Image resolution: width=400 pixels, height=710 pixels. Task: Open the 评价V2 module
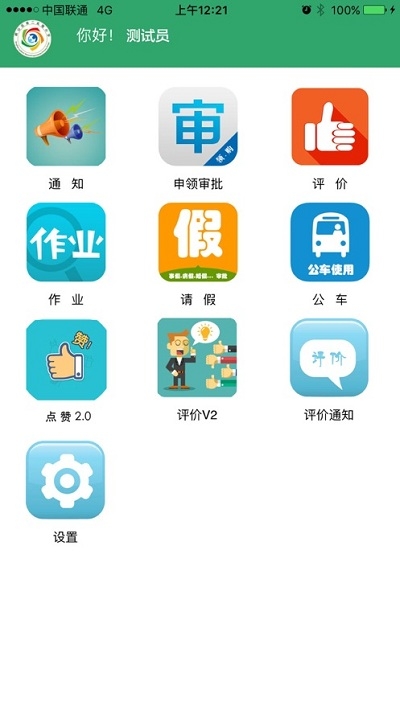click(197, 358)
